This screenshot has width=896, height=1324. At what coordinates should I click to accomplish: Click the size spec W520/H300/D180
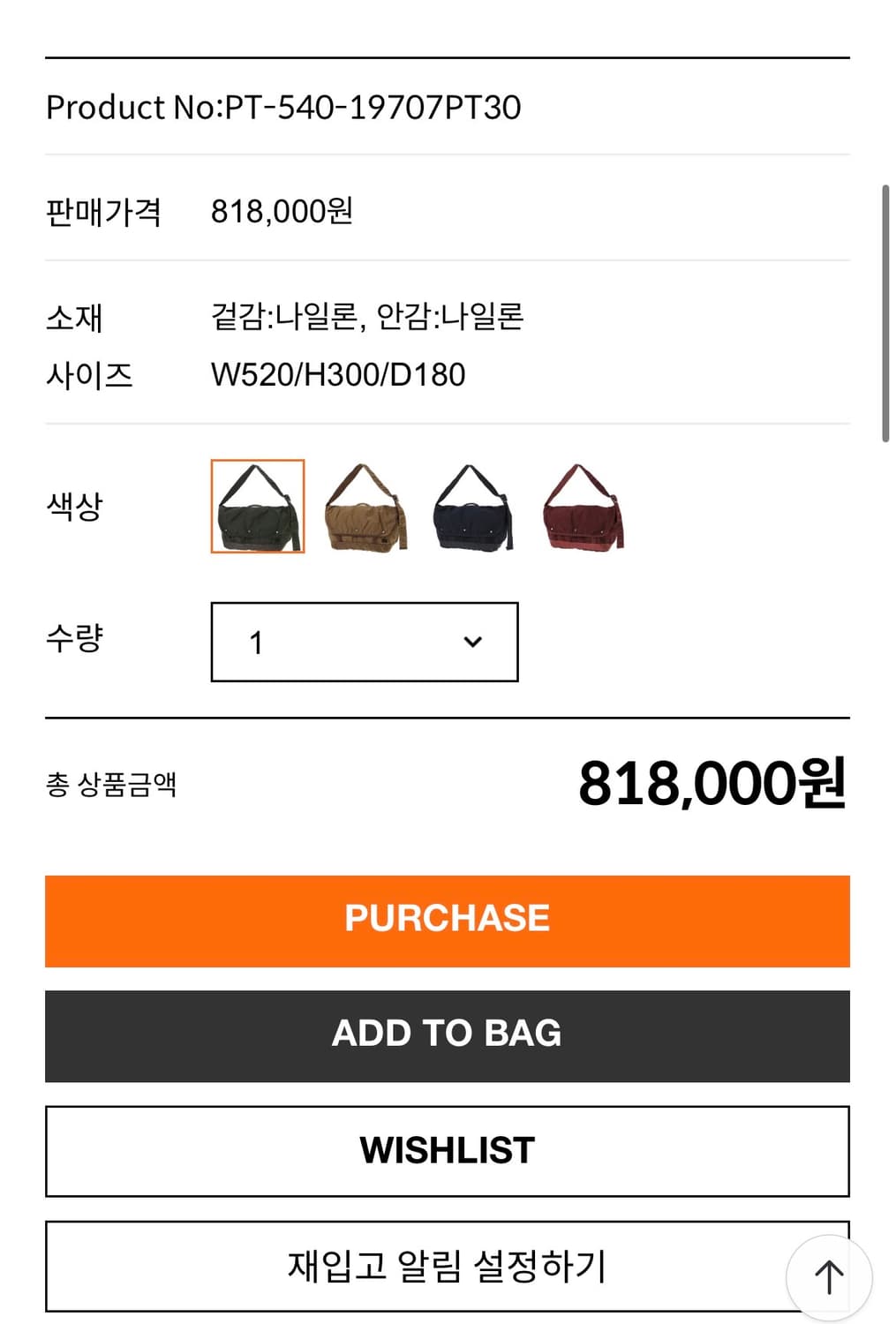click(x=339, y=374)
